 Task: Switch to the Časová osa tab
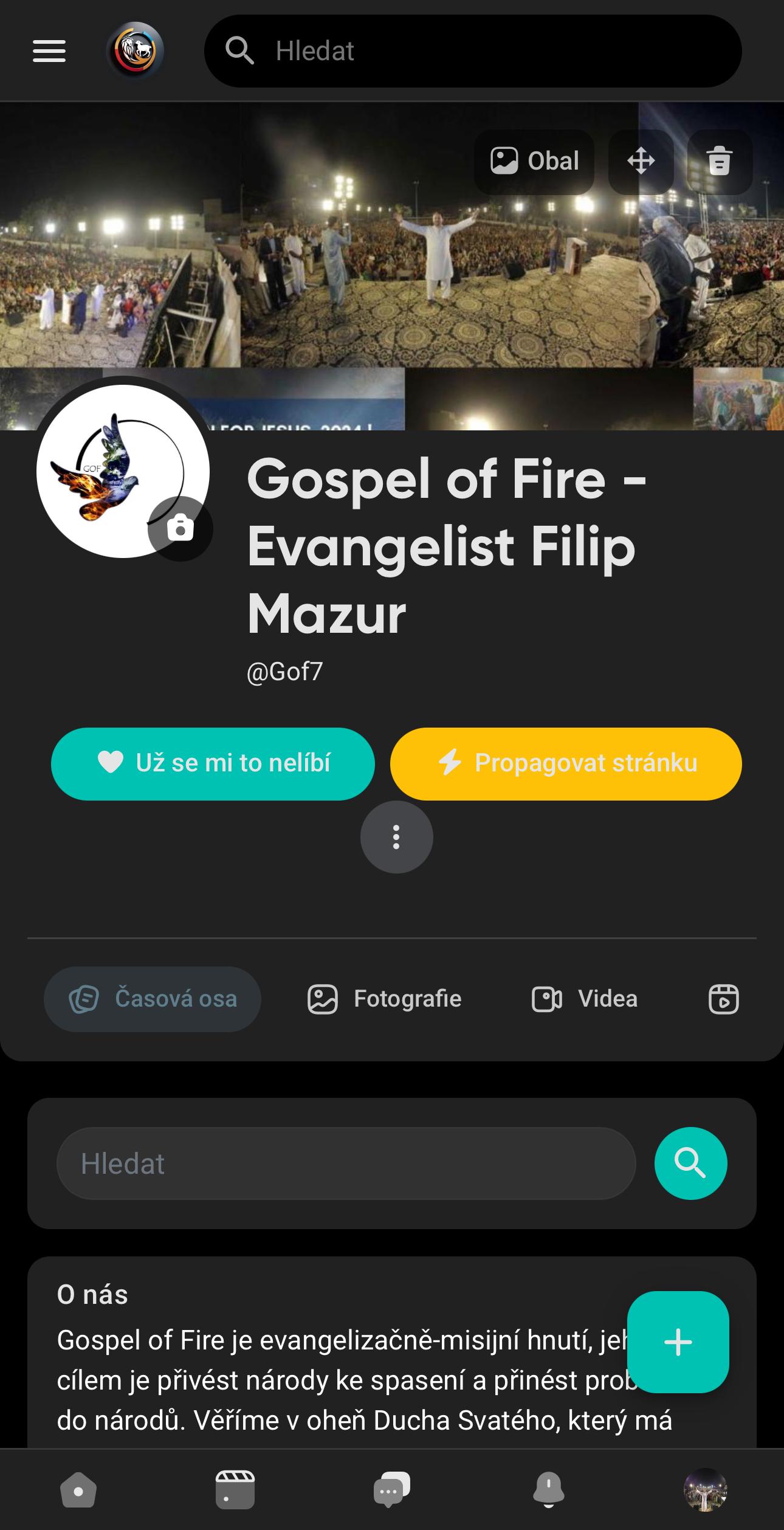[x=153, y=999]
